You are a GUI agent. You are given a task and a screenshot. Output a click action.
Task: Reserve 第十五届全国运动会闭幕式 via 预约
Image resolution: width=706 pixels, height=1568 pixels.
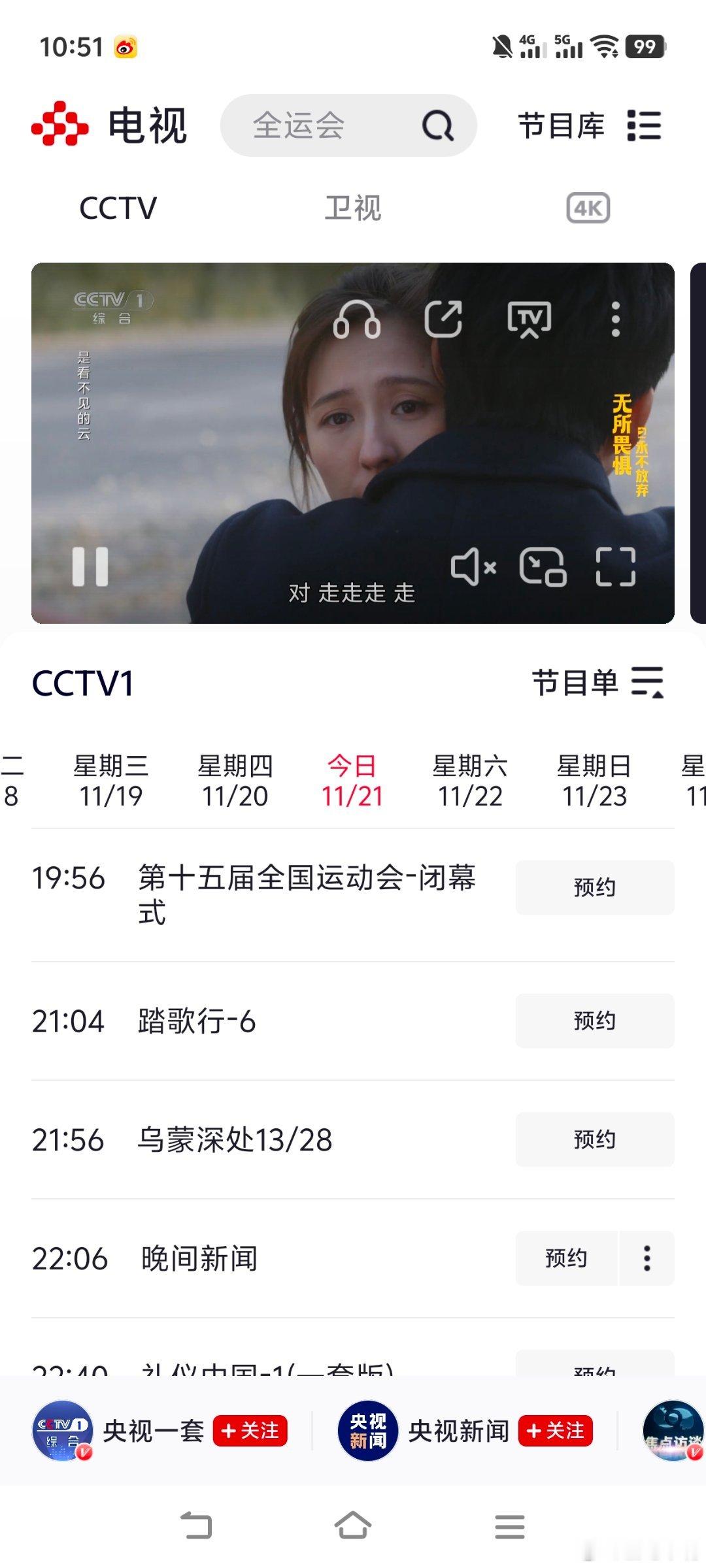(x=594, y=887)
